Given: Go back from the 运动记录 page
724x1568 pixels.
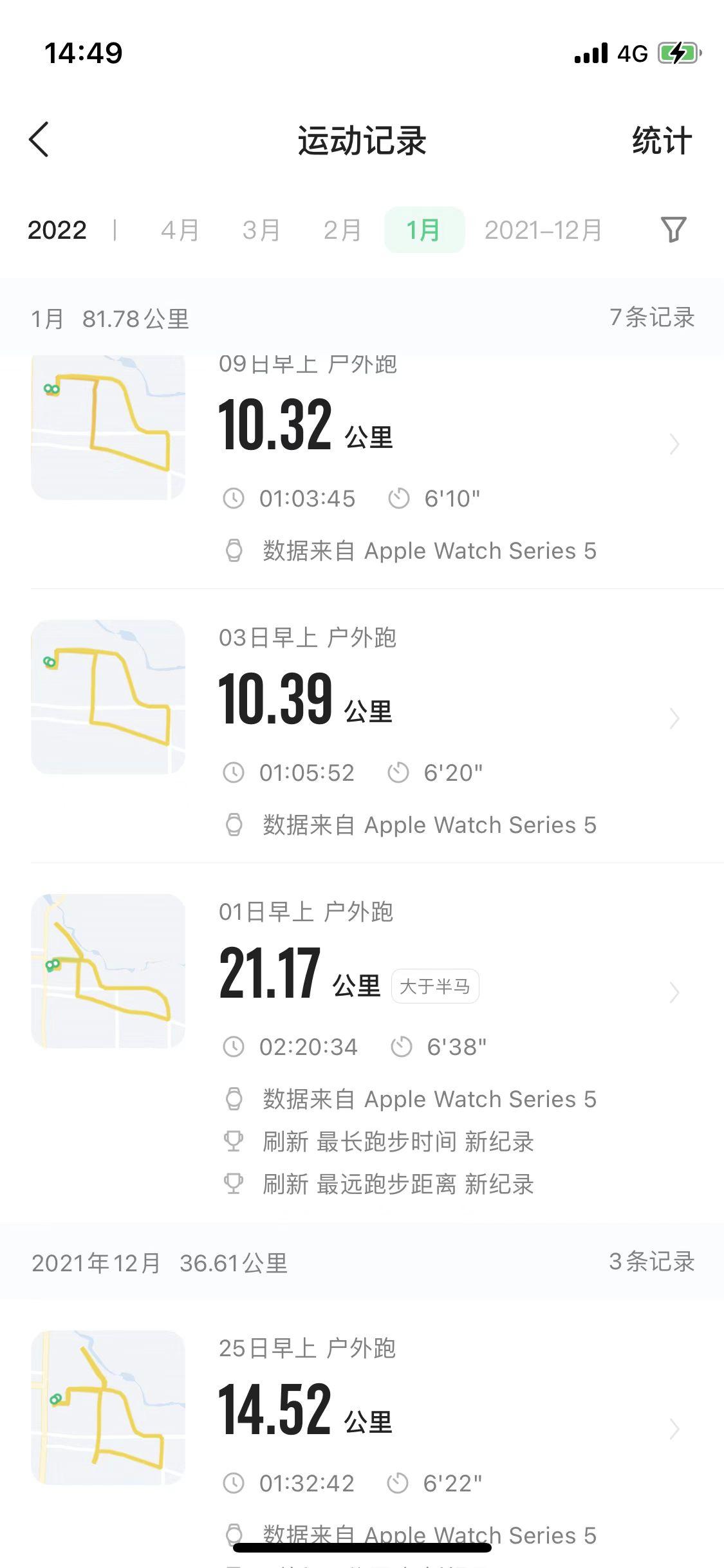Looking at the screenshot, I should pyautogui.click(x=39, y=140).
